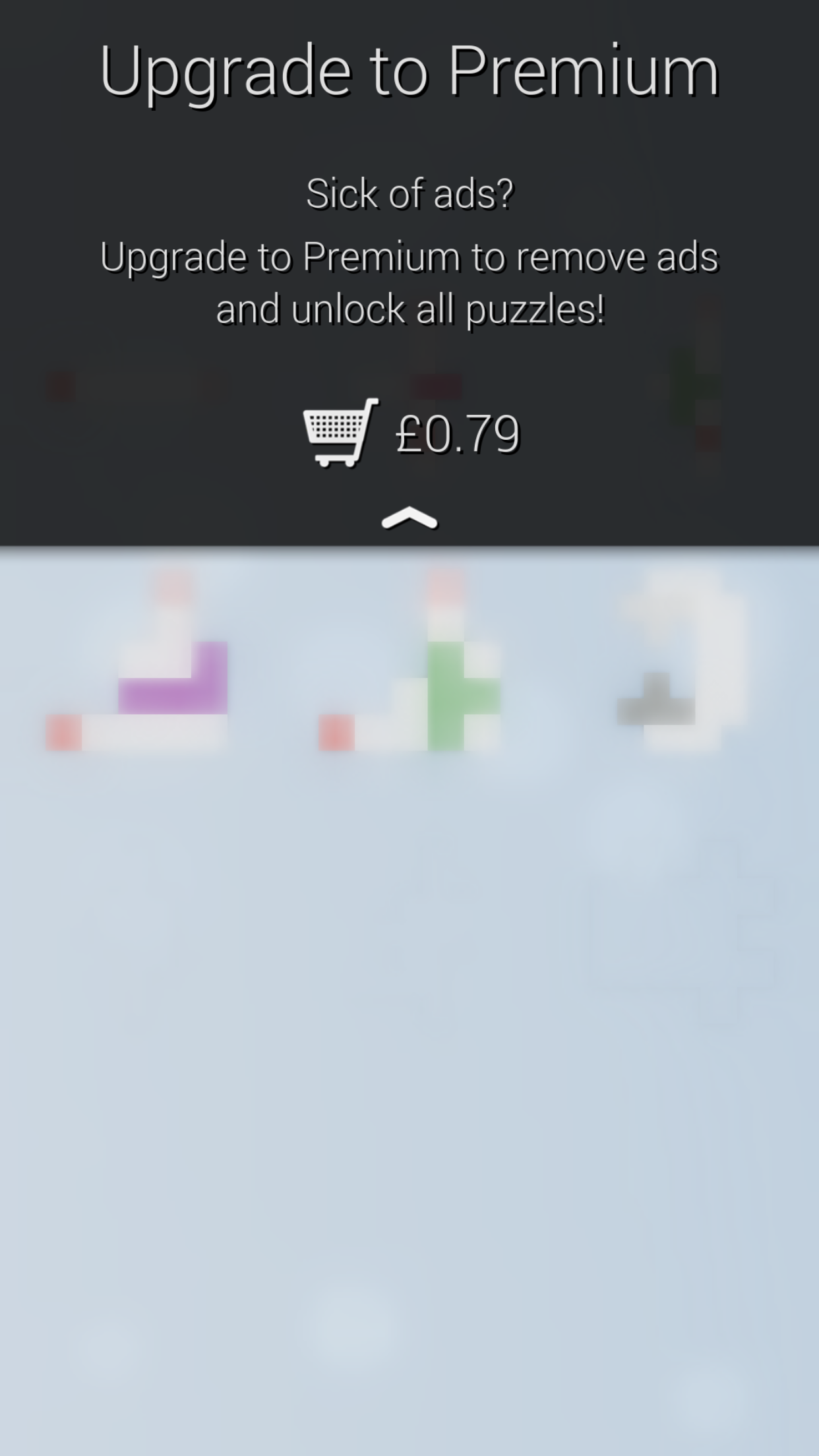Collapse the Upgrade to Premium panel
819x1456 pixels.
[x=409, y=518]
